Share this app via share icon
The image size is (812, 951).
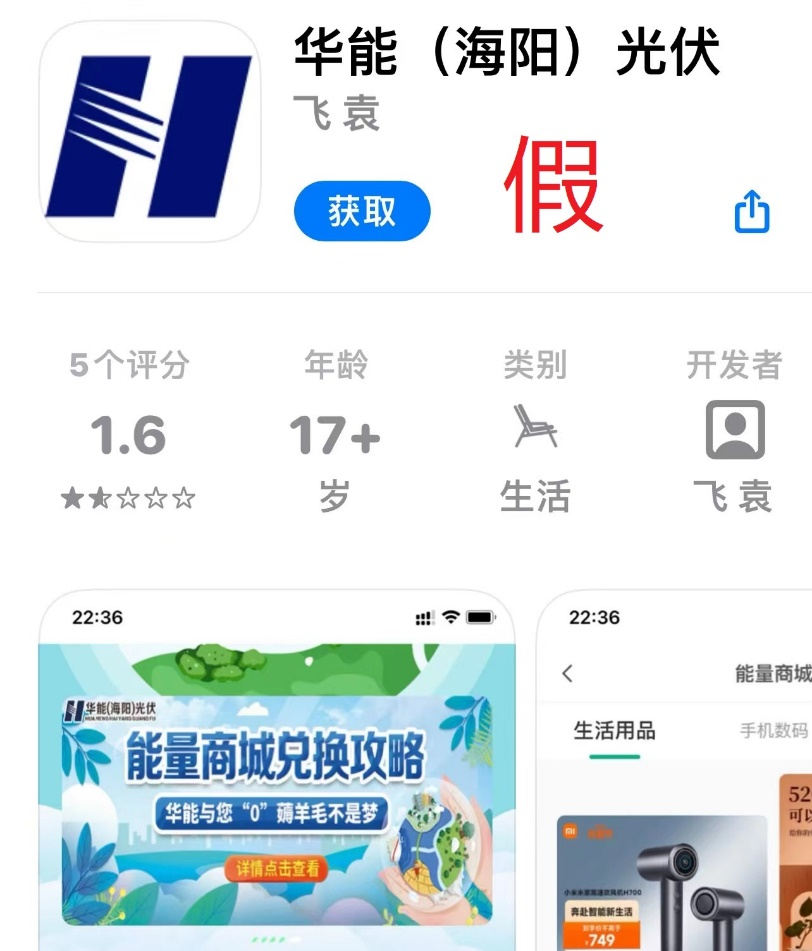pyautogui.click(x=752, y=212)
